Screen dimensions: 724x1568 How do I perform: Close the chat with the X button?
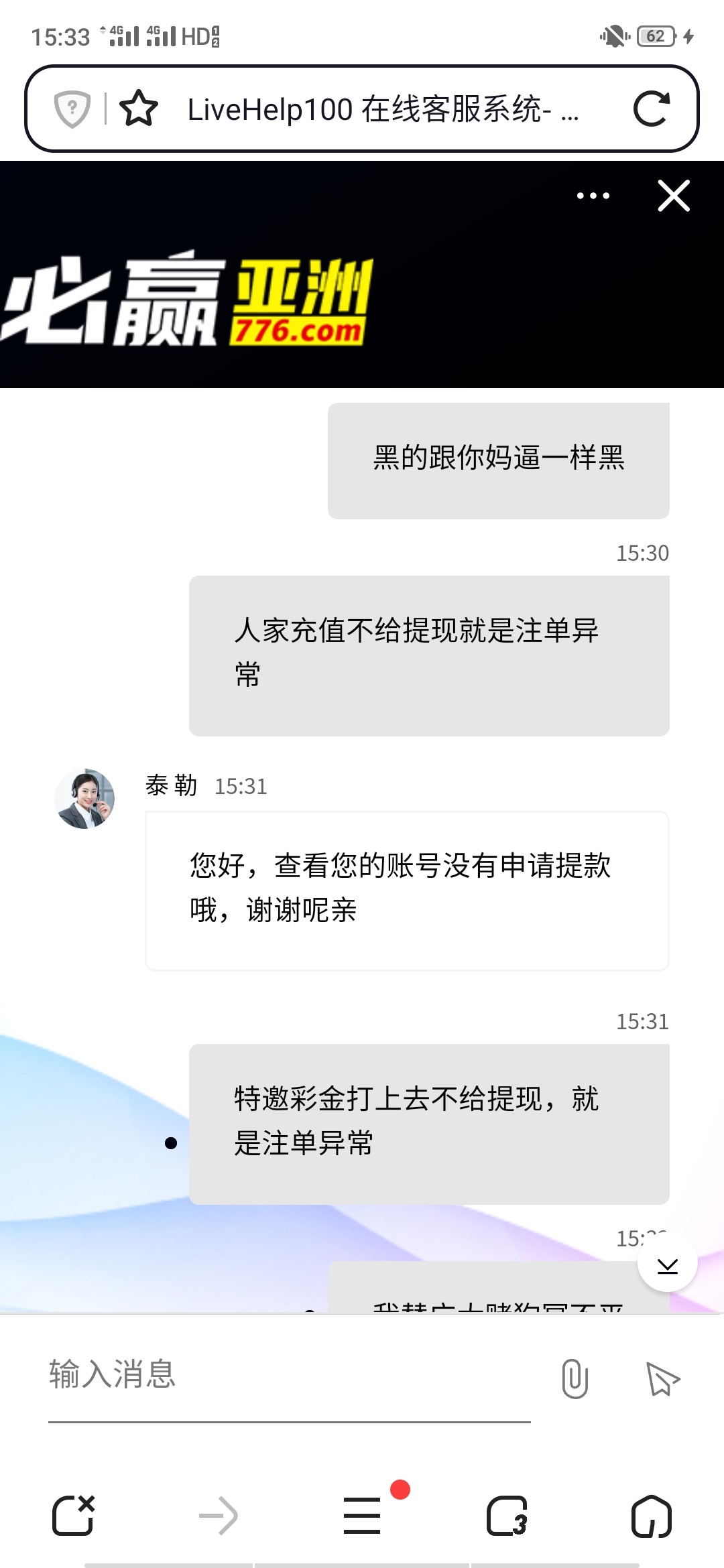(672, 196)
